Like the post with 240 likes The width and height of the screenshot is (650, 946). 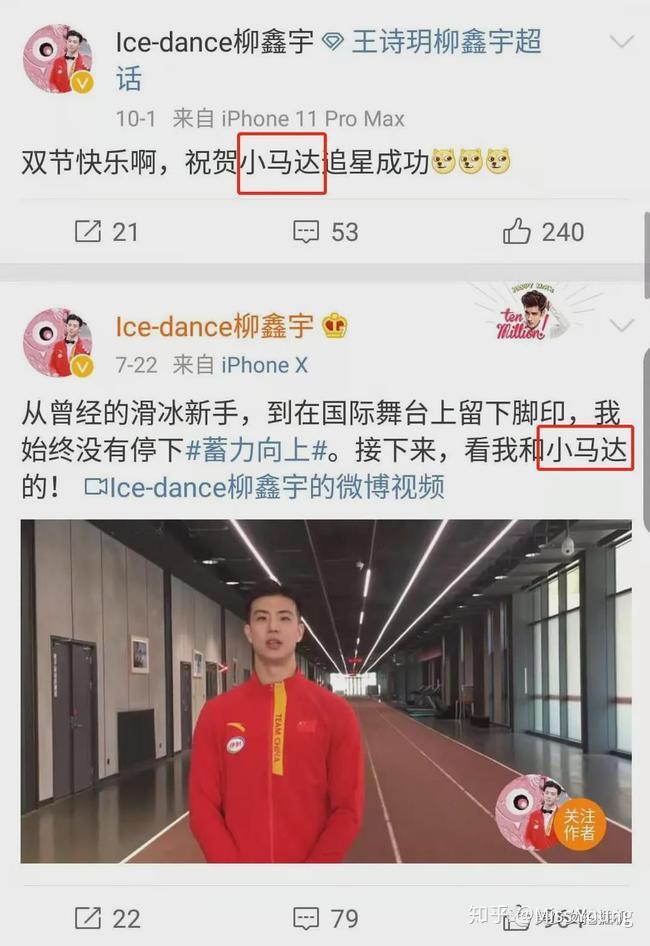tap(543, 232)
